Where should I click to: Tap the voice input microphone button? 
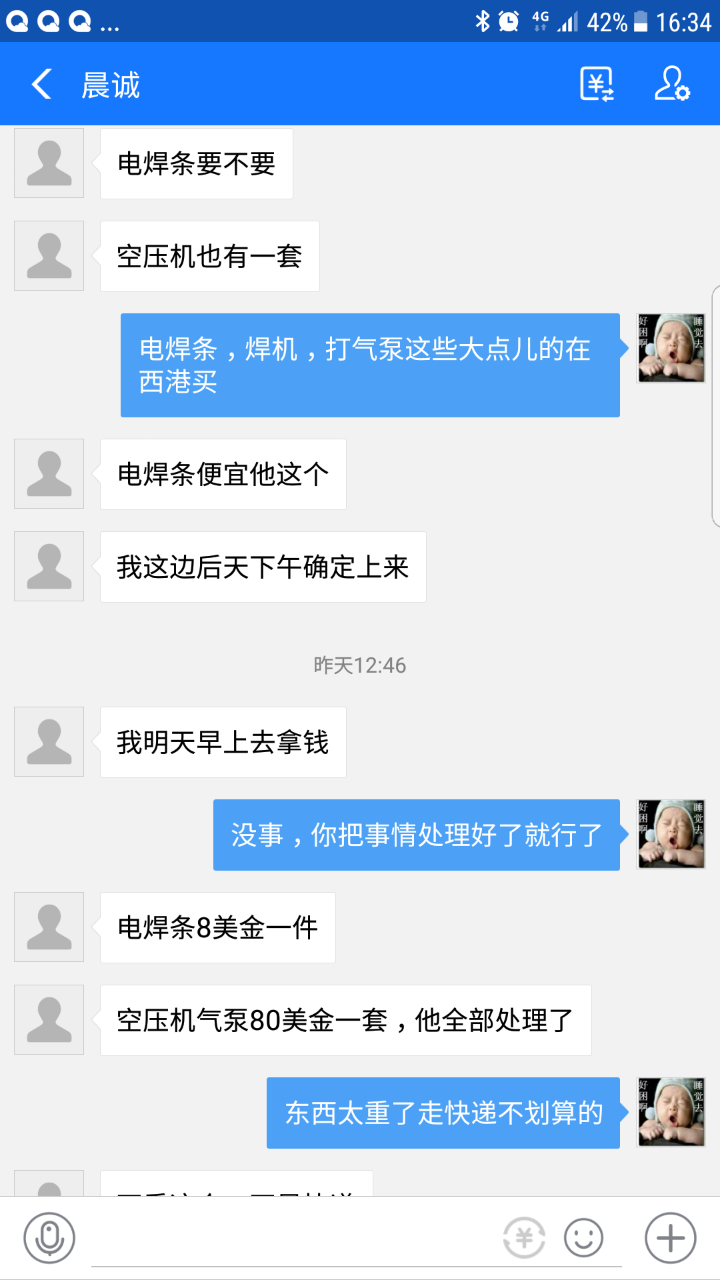click(49, 1238)
